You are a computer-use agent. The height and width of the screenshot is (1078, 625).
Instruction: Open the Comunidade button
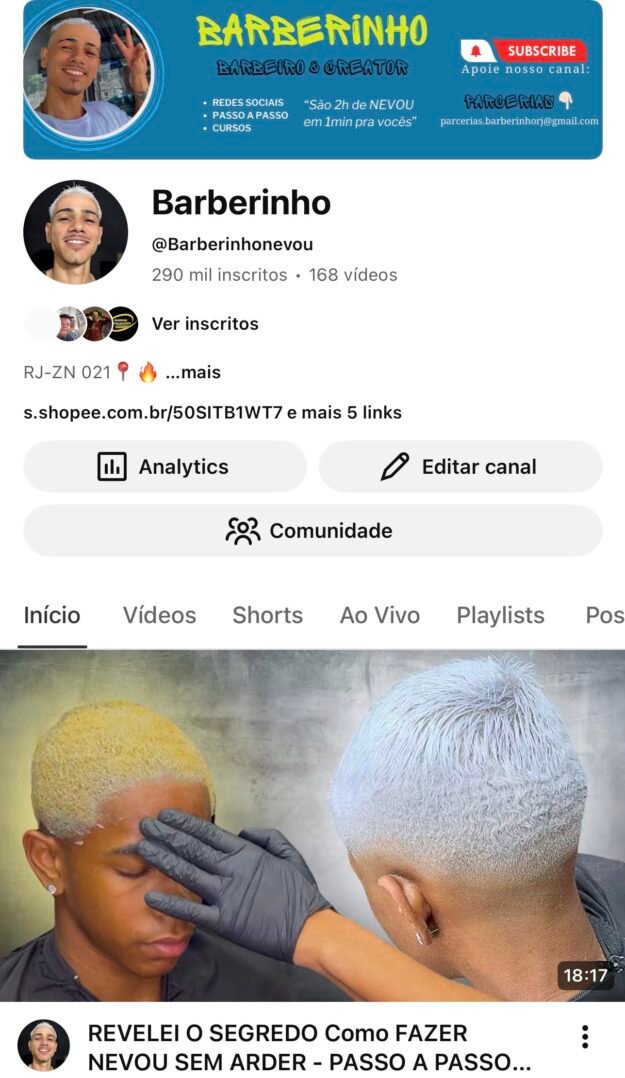(312, 531)
